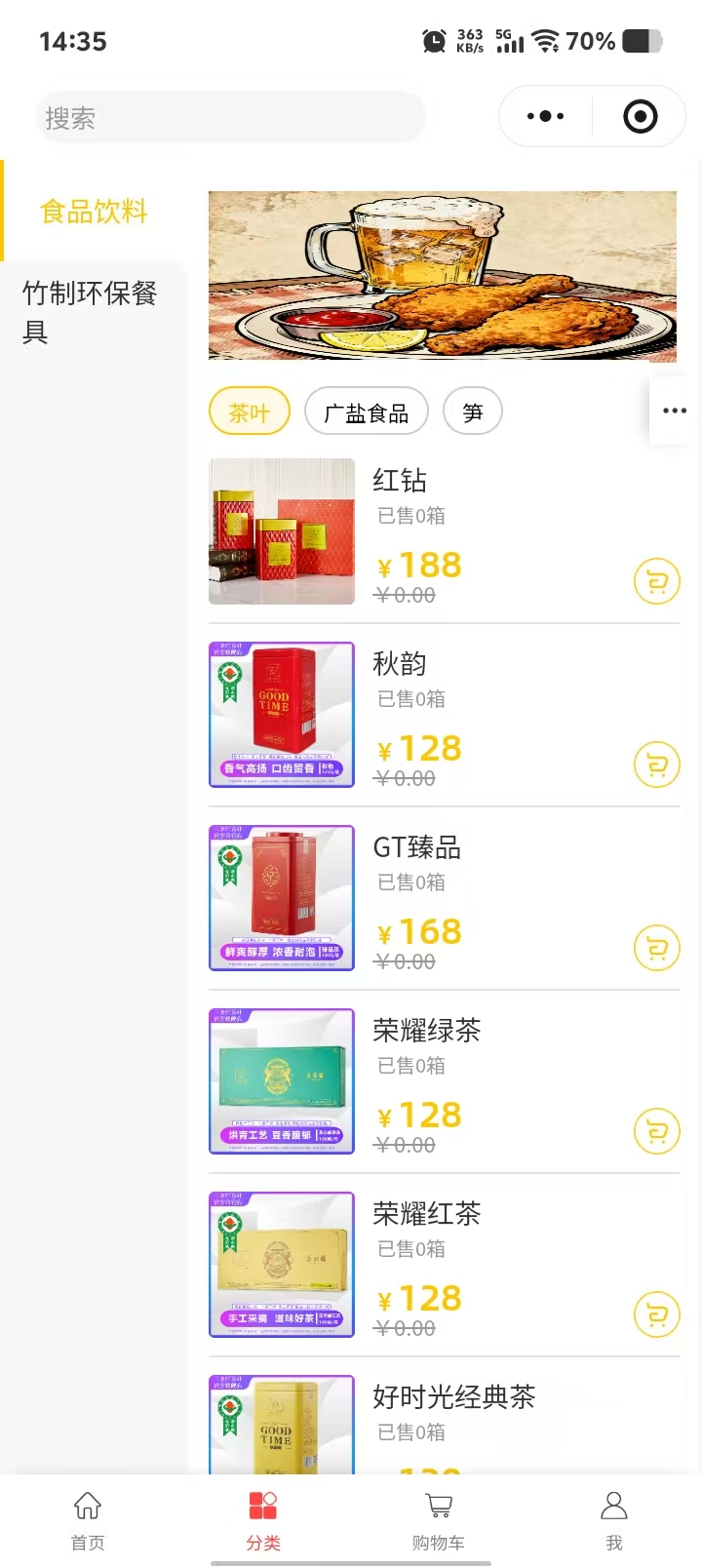Select the 茶叶 filter chip
This screenshot has height=1568, width=702.
tap(250, 412)
